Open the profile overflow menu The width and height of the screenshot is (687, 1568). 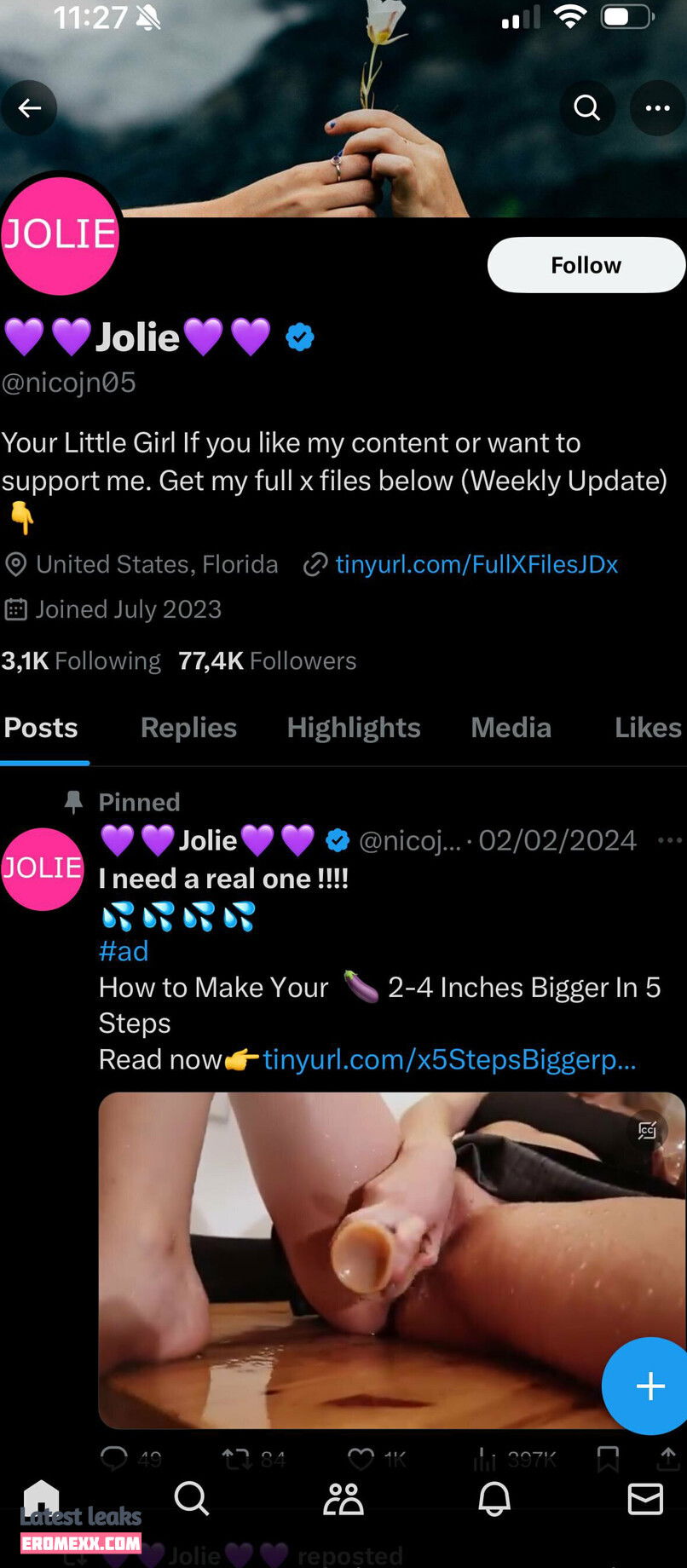657,108
